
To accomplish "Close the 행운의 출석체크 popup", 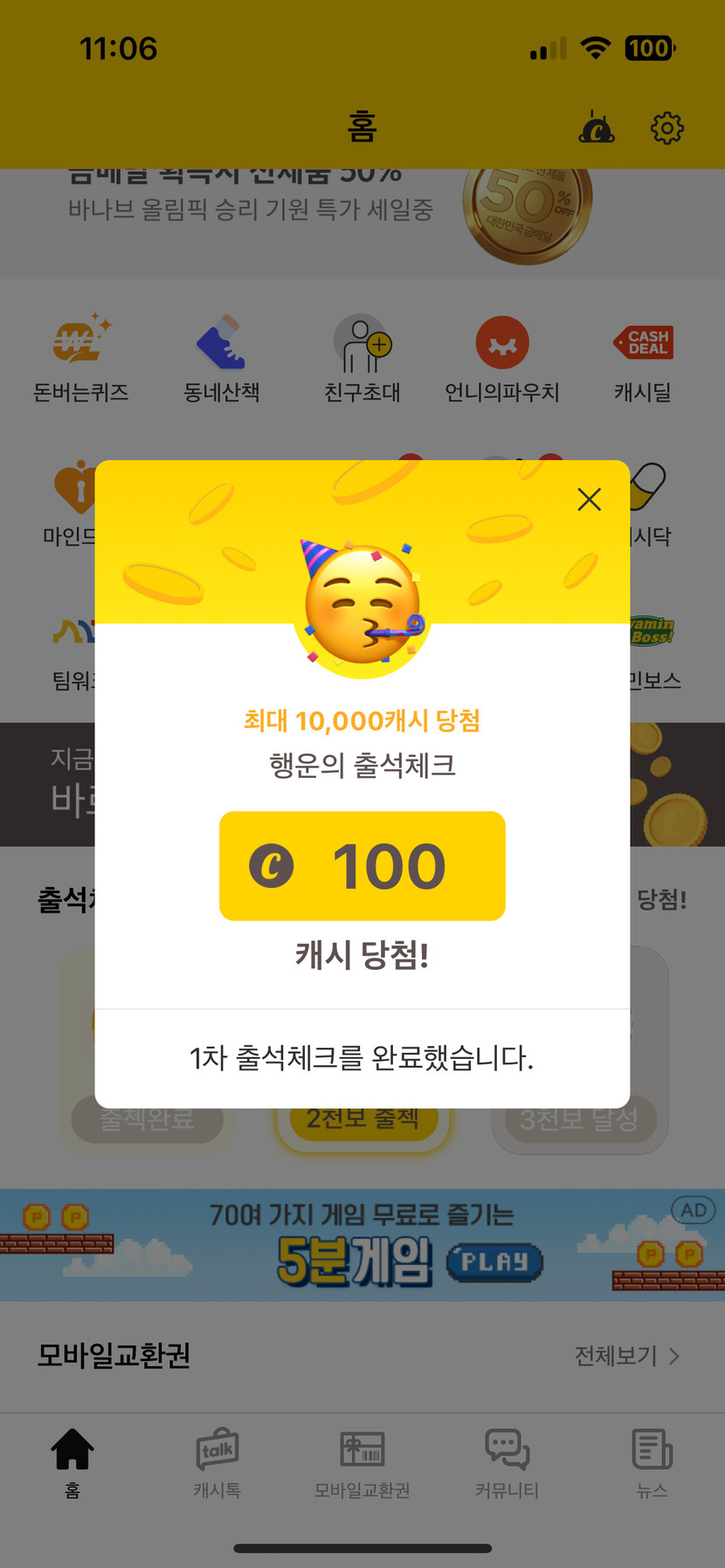I will pos(590,499).
